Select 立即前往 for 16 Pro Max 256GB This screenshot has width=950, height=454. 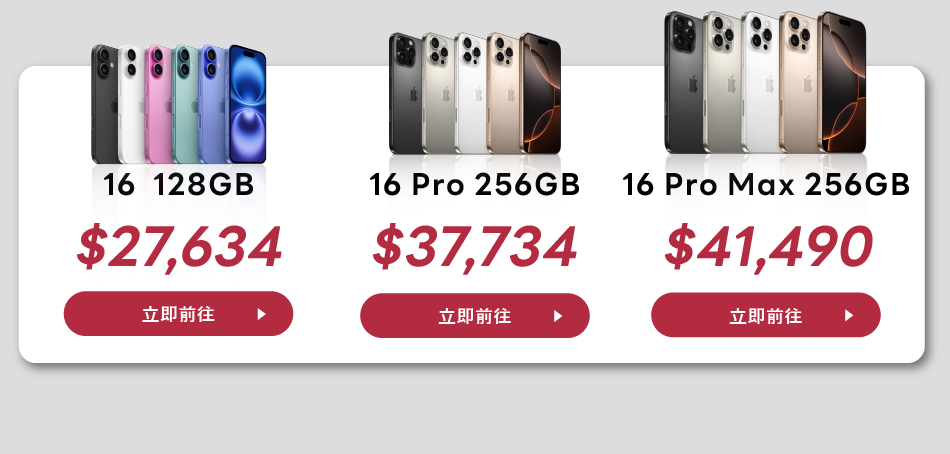click(x=765, y=315)
